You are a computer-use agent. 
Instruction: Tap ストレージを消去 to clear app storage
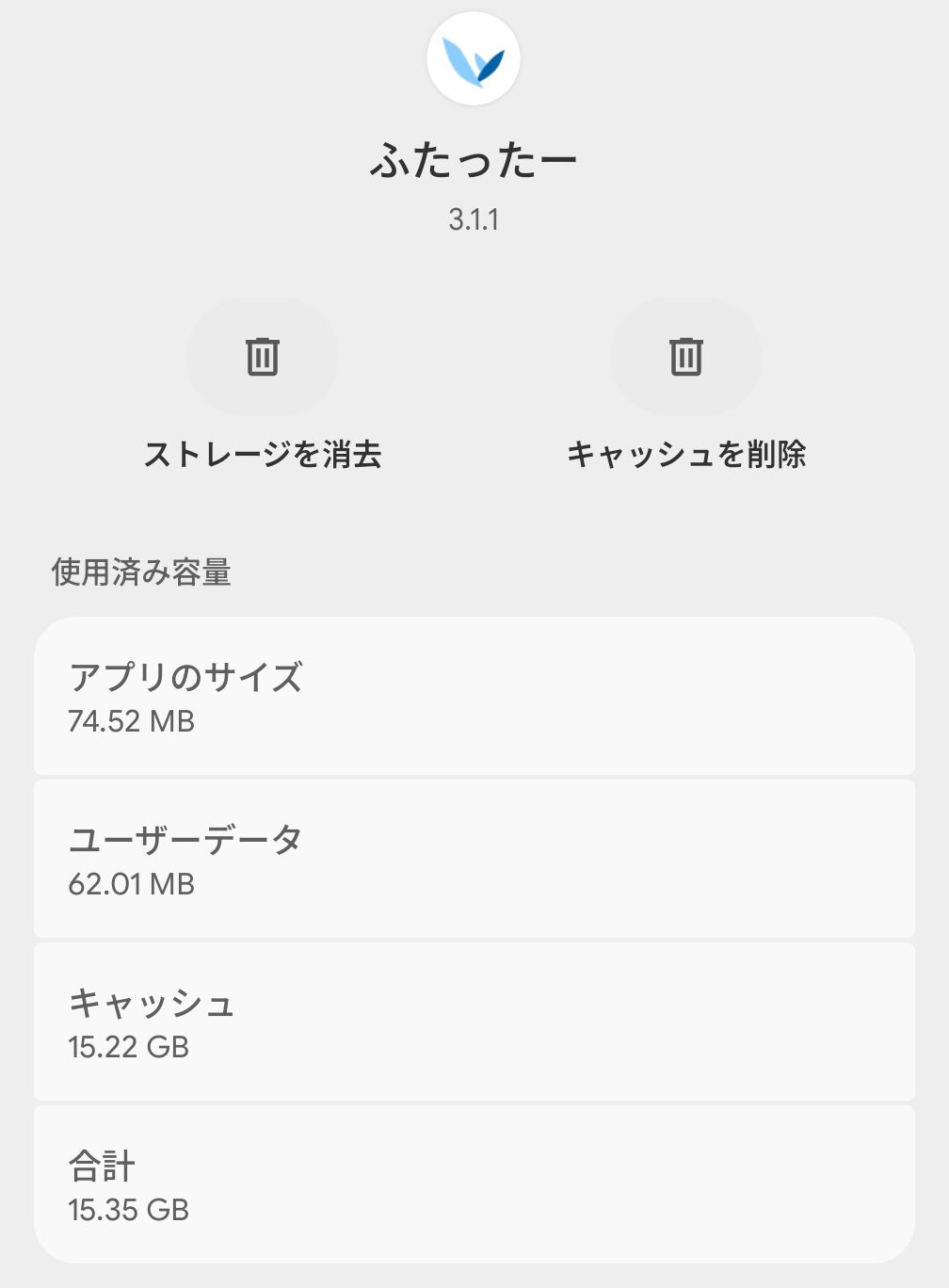[x=262, y=358]
